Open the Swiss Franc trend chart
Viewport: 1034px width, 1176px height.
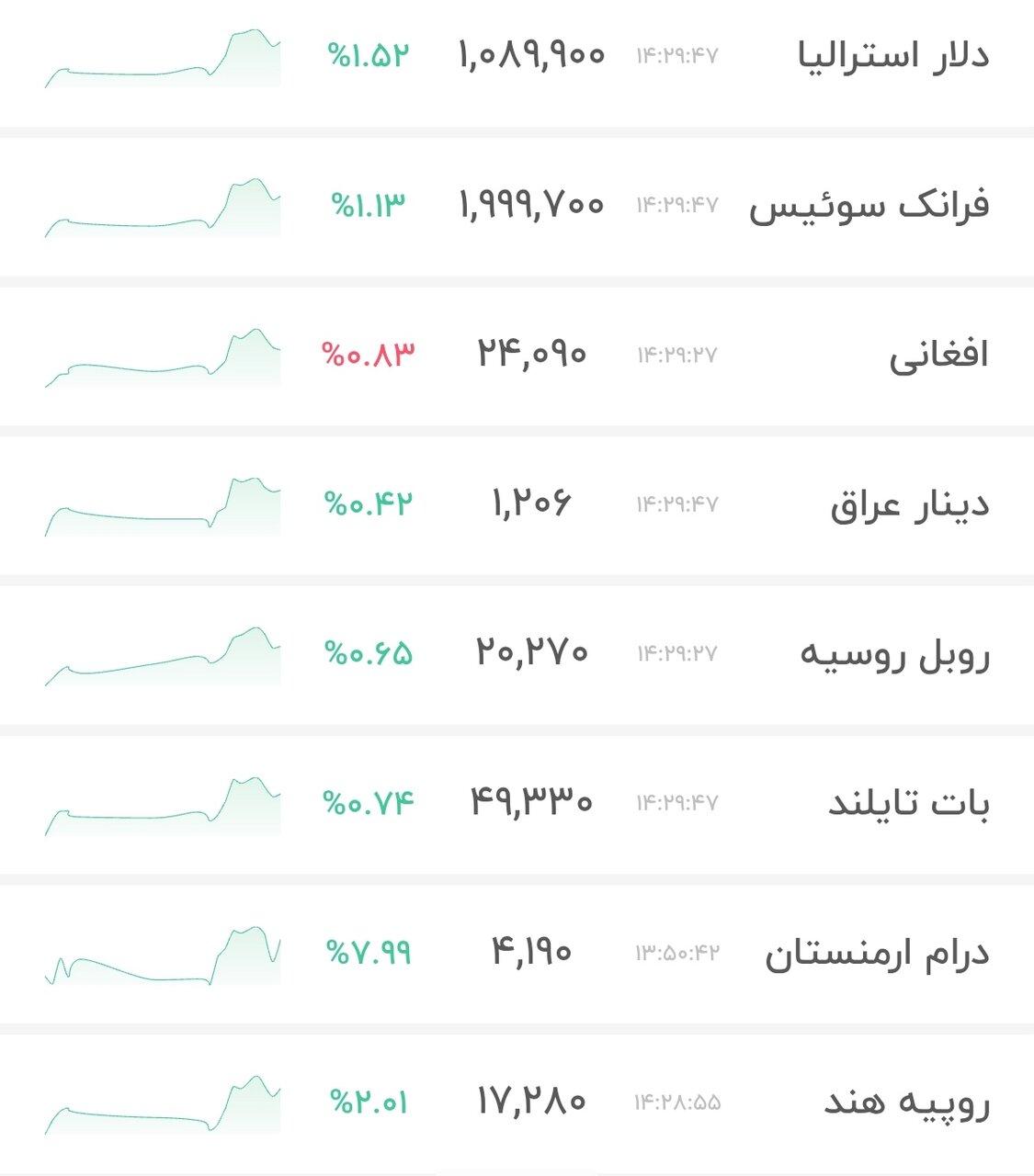pos(161,204)
